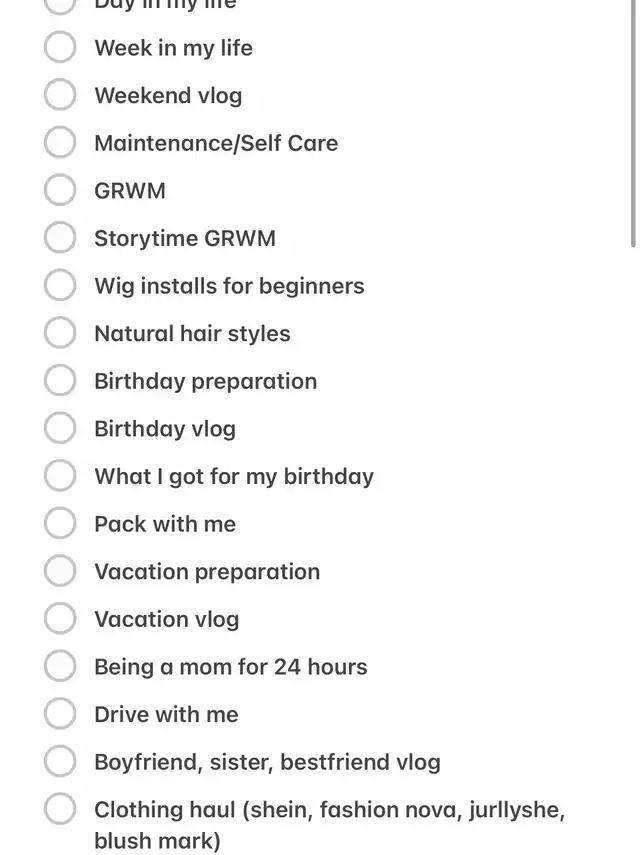Mark Birthday vlog as completed
The height and width of the screenshot is (855, 640).
[x=60, y=428]
